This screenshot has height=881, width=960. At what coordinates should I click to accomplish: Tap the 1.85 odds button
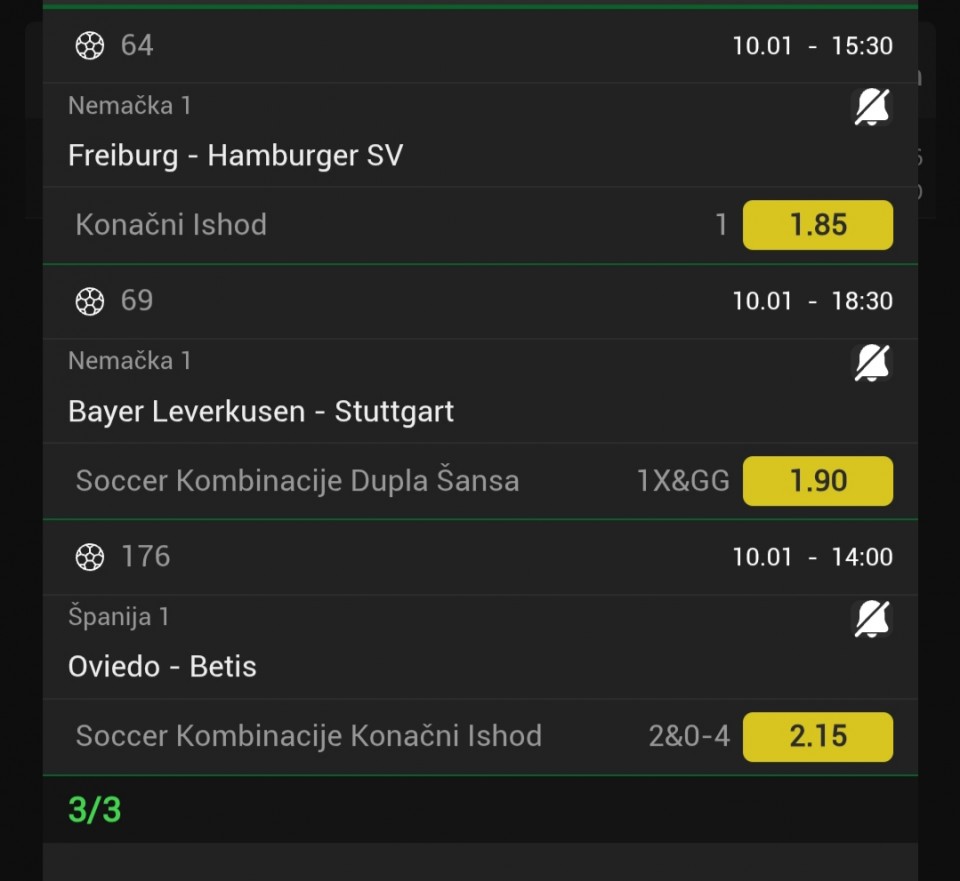pyautogui.click(x=817, y=225)
